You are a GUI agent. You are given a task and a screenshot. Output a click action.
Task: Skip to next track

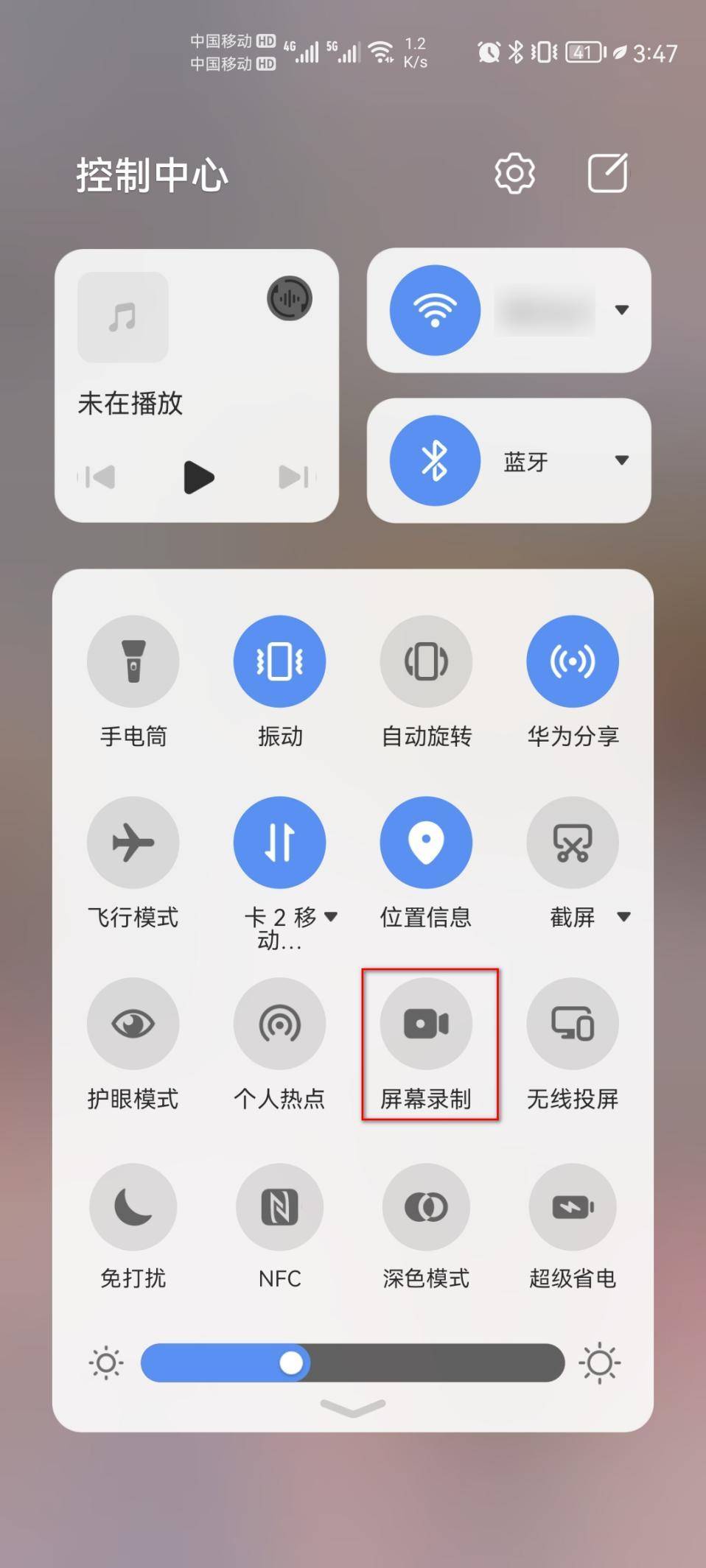(x=296, y=477)
